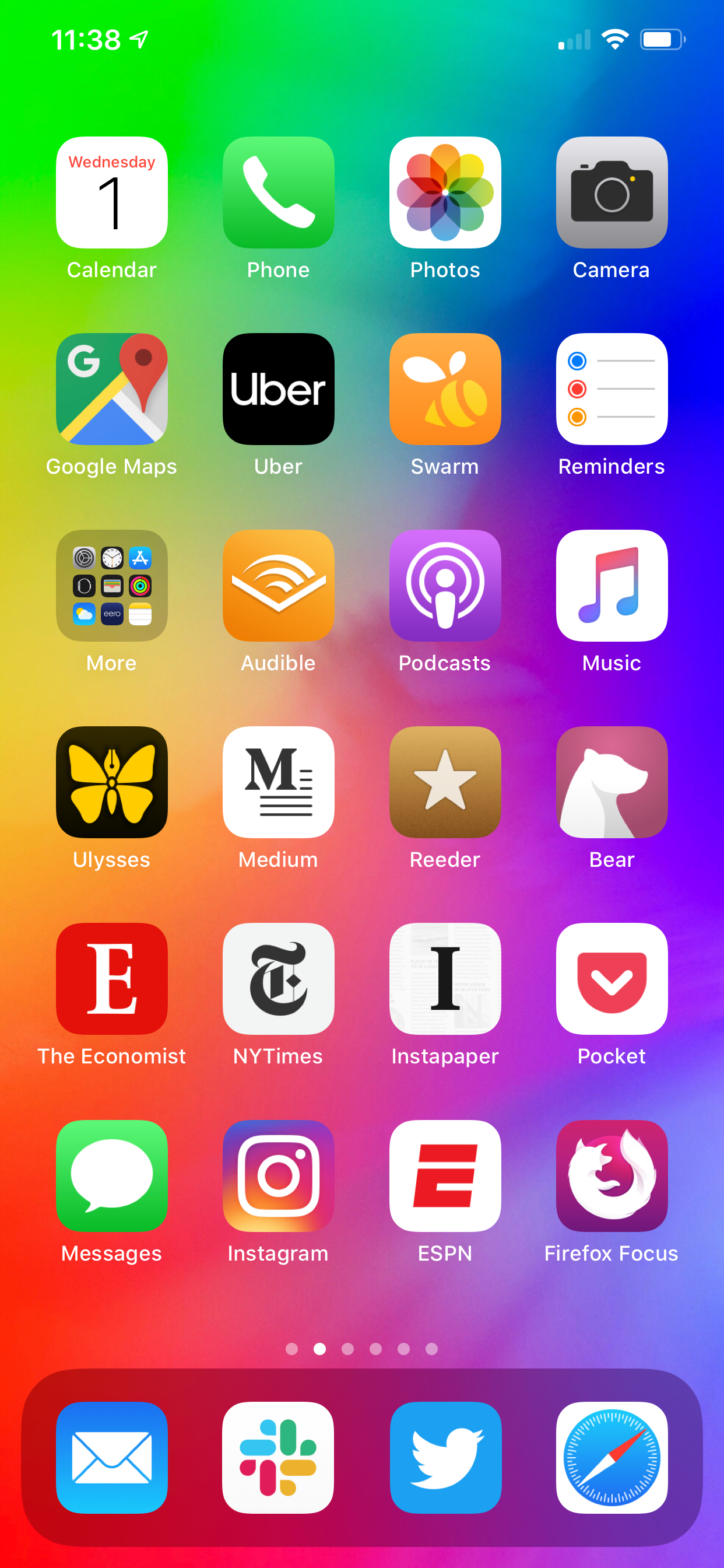Open the More folder
724x1568 pixels.
(x=111, y=586)
